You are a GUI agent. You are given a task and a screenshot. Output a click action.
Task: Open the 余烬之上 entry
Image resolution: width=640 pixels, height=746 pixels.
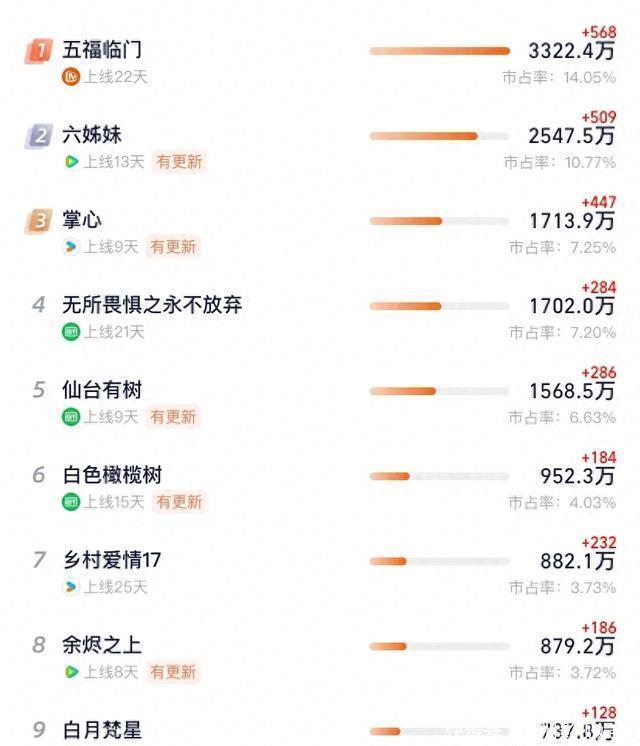click(320, 652)
